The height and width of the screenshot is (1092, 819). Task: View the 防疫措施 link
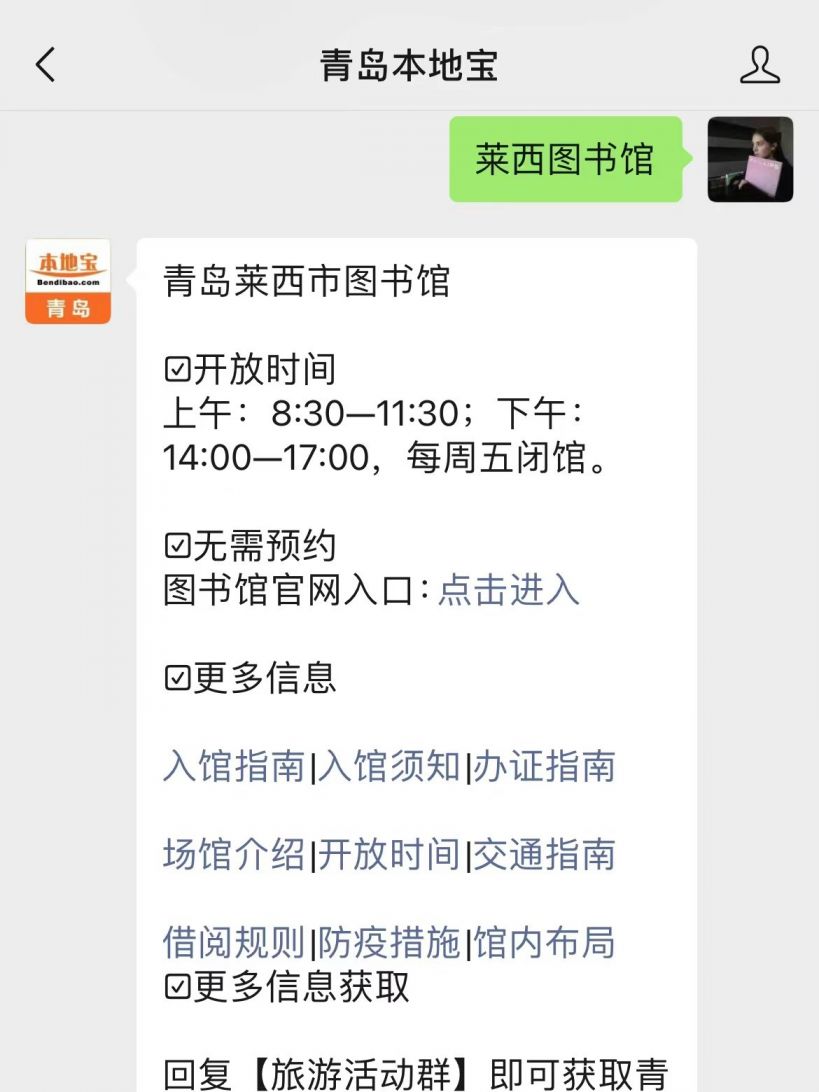[389, 942]
